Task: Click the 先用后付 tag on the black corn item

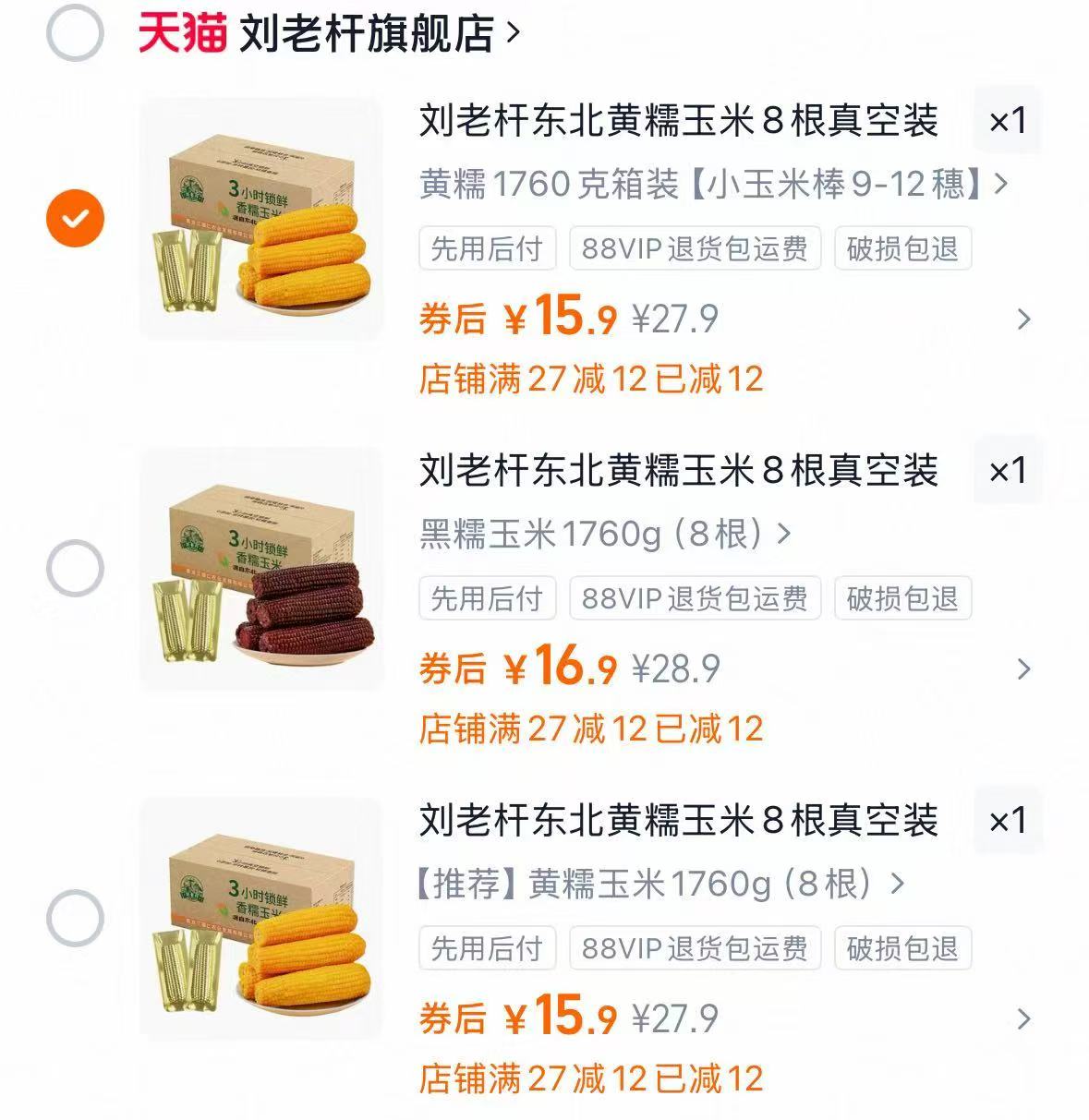Action: click(487, 598)
